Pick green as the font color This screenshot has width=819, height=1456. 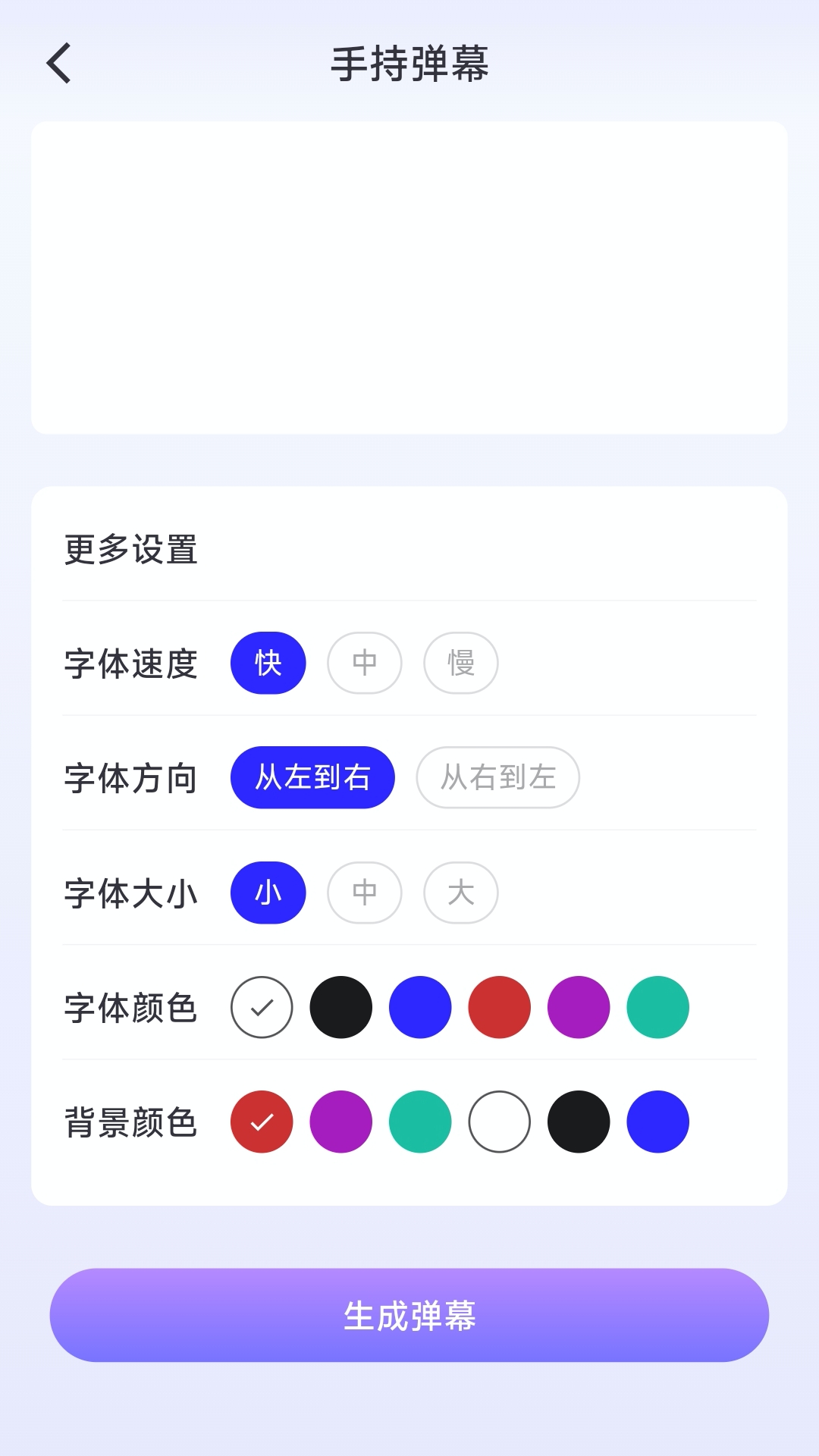(x=657, y=1006)
